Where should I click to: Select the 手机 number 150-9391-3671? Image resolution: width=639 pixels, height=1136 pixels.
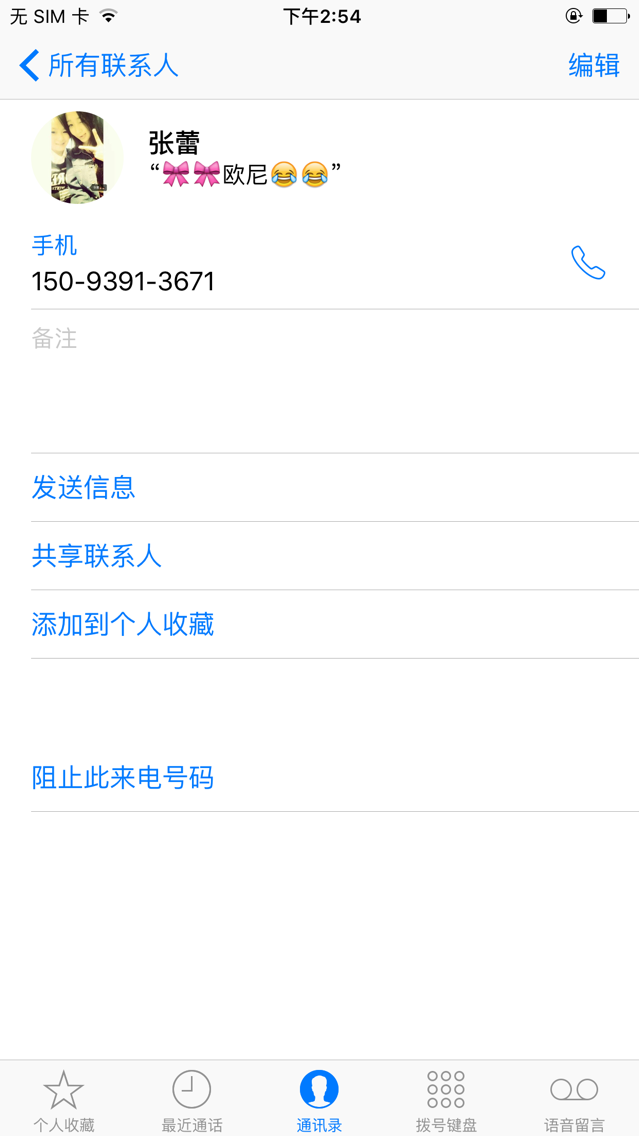coord(123,281)
